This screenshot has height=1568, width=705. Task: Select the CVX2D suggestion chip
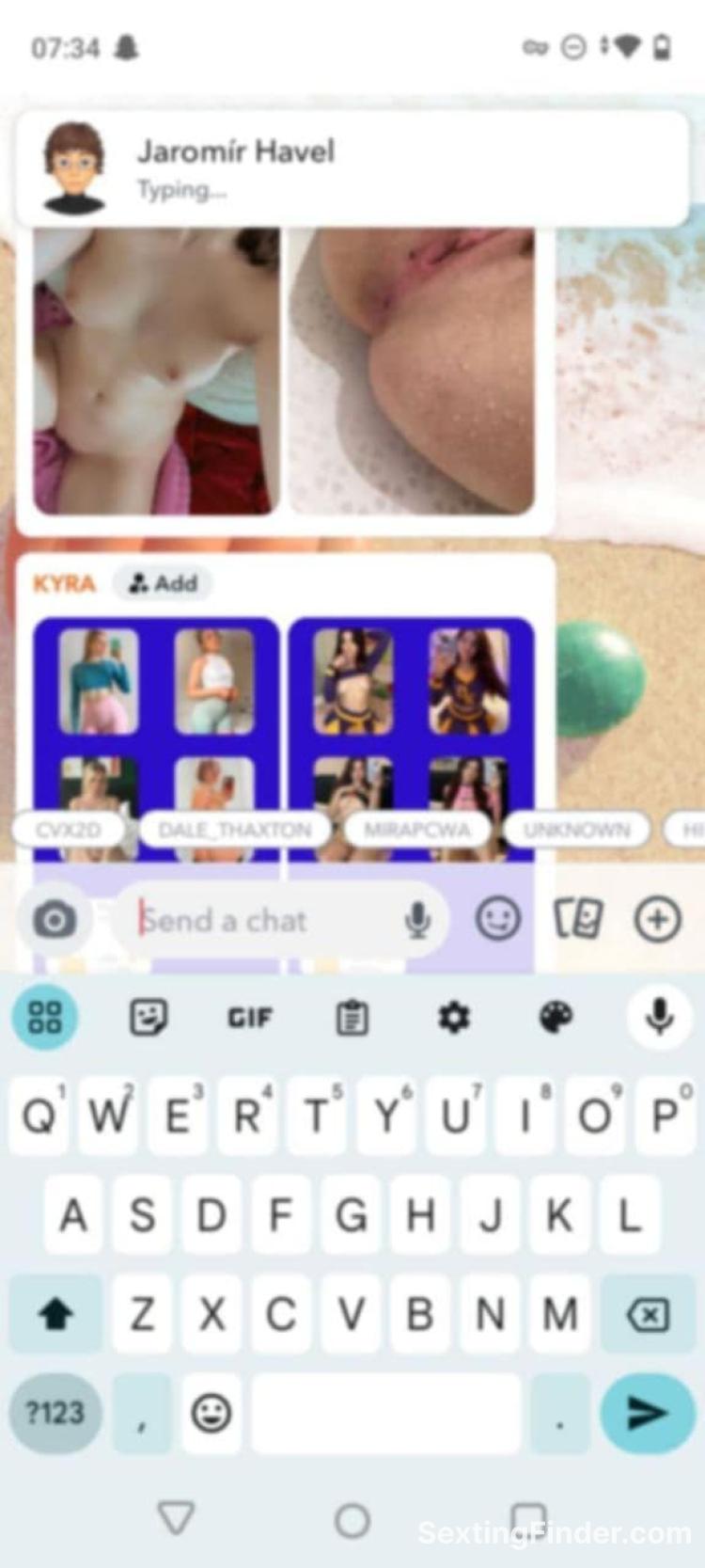click(x=68, y=830)
